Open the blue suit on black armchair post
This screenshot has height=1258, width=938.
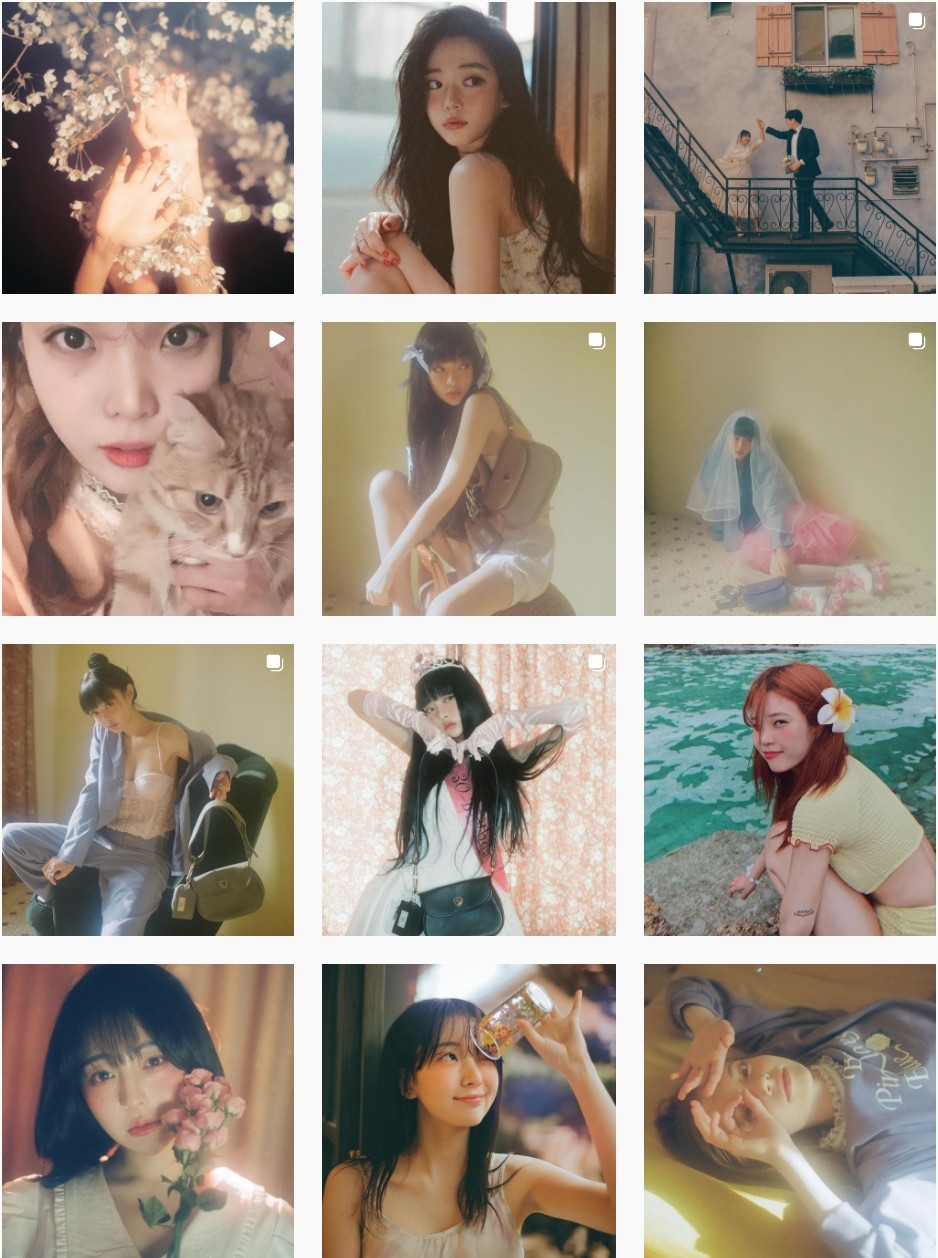[148, 790]
